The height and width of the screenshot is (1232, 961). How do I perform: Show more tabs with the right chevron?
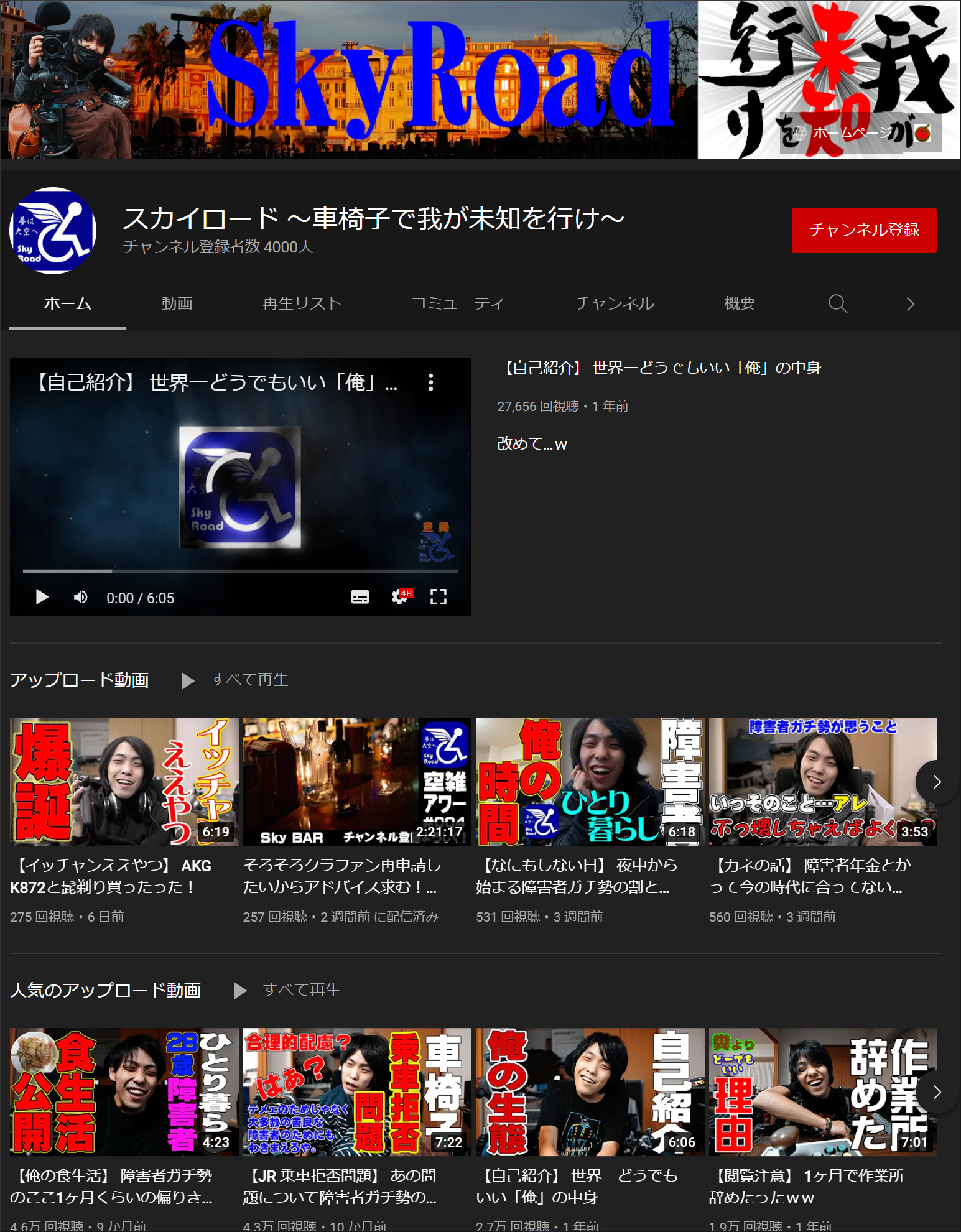910,303
